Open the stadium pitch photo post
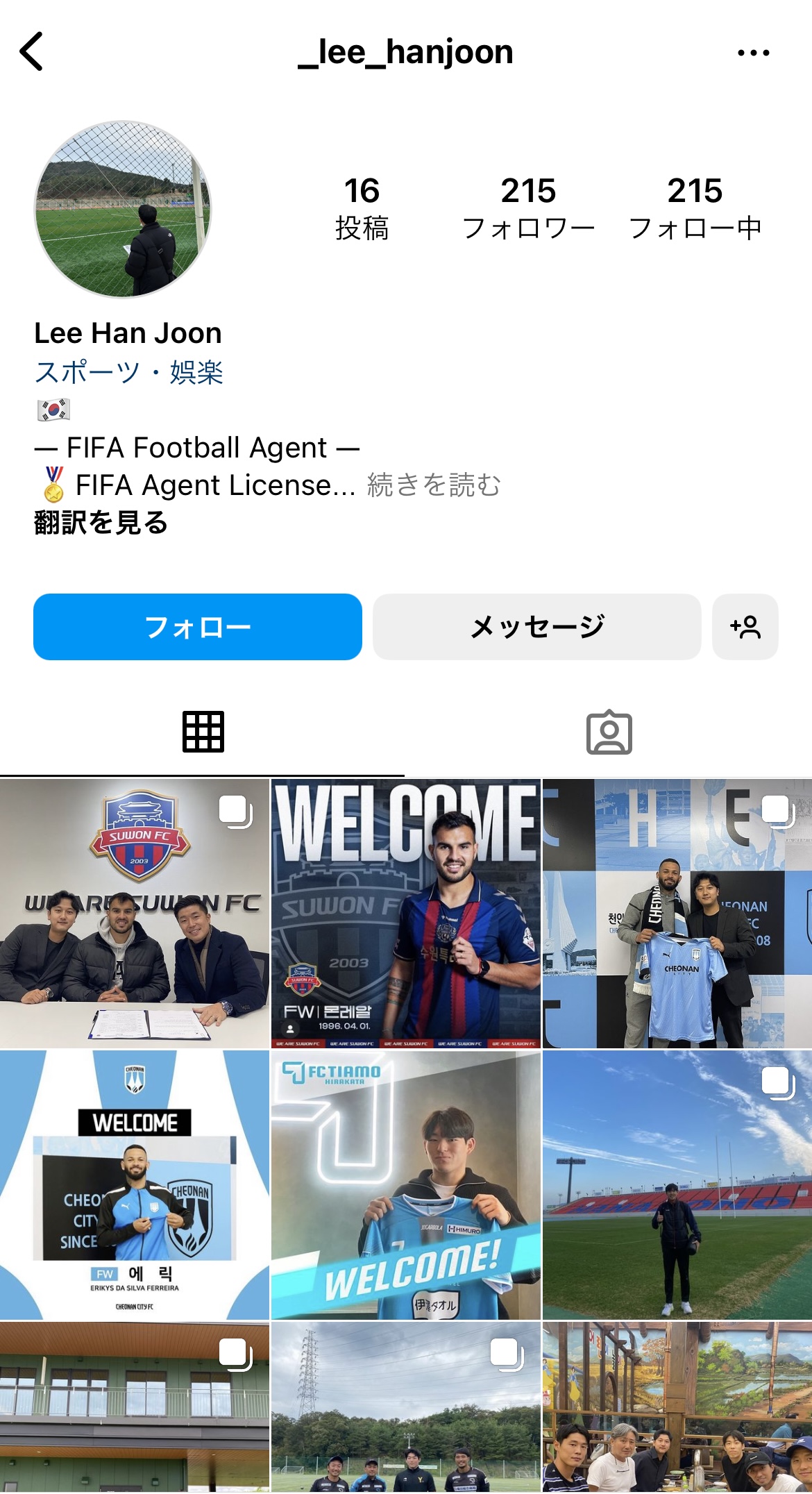812x1494 pixels. (677, 1184)
